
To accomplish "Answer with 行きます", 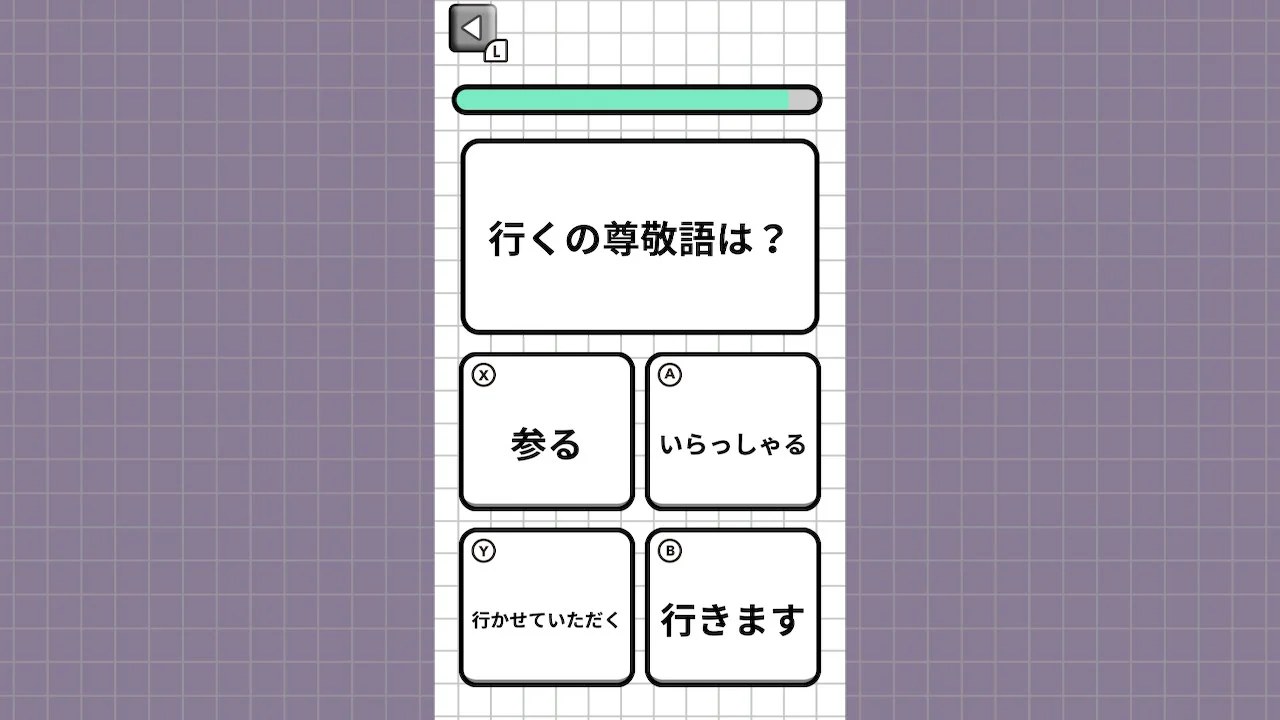I will tap(732, 608).
